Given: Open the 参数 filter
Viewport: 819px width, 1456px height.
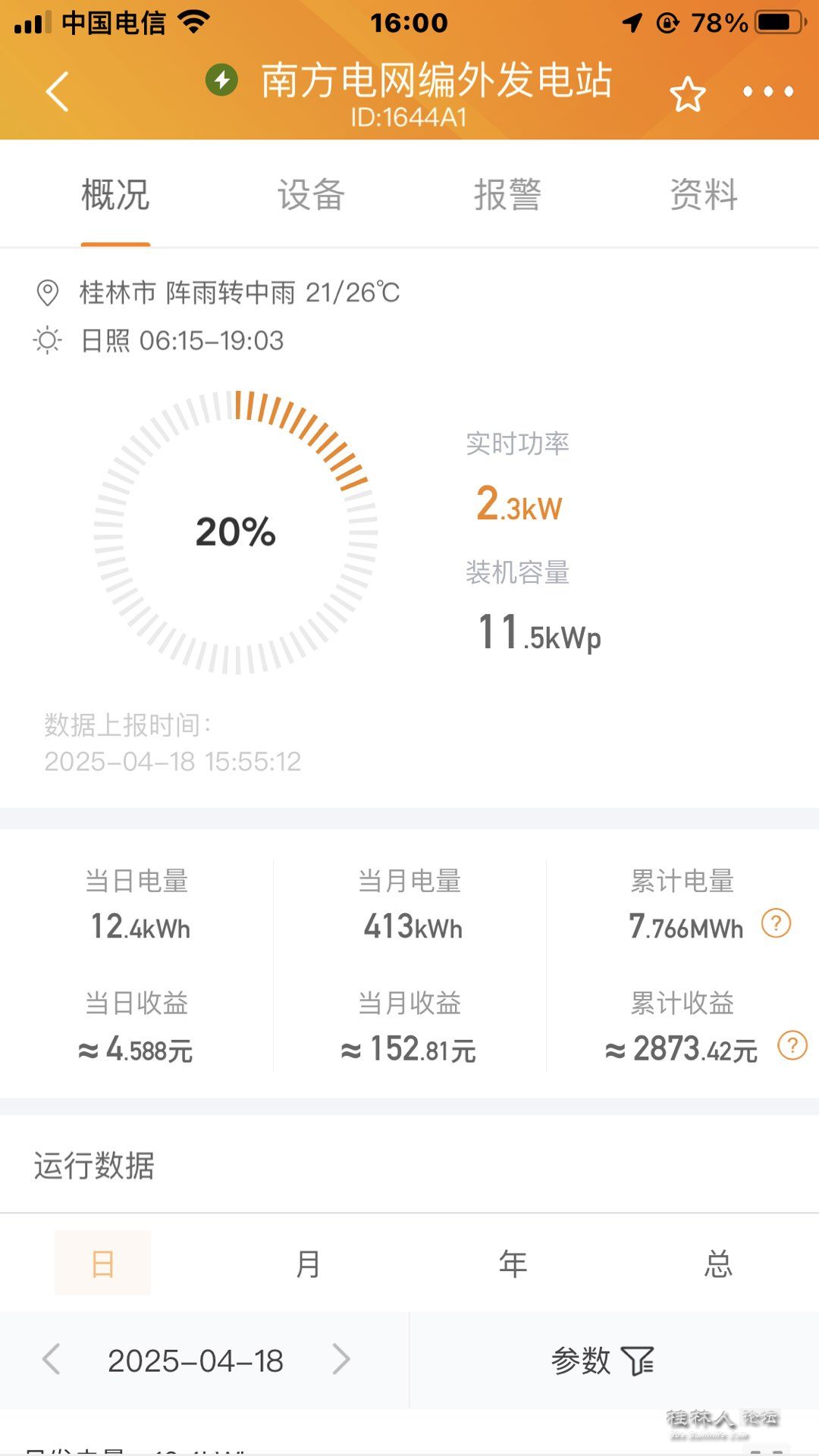Looking at the screenshot, I should 602,1360.
